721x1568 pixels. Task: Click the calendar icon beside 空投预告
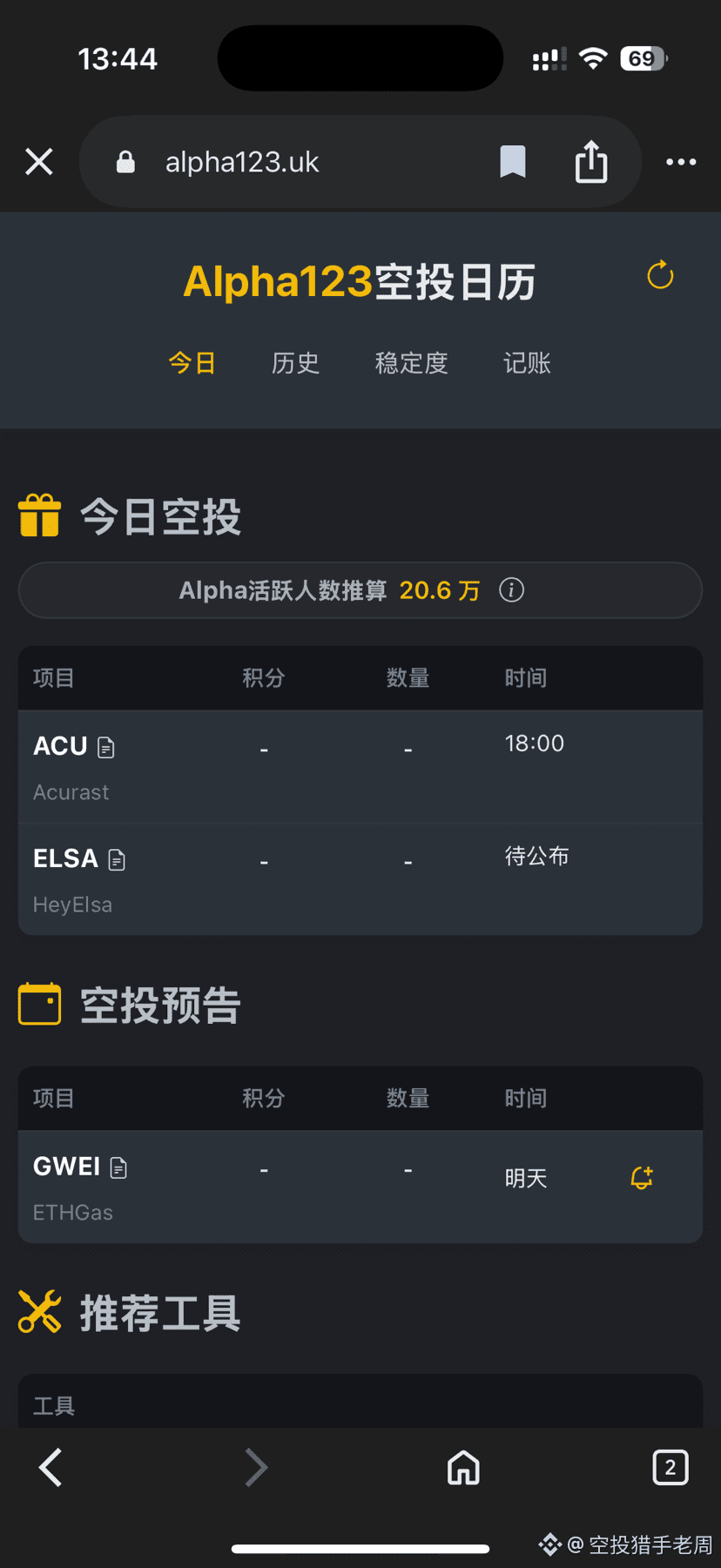[39, 1003]
